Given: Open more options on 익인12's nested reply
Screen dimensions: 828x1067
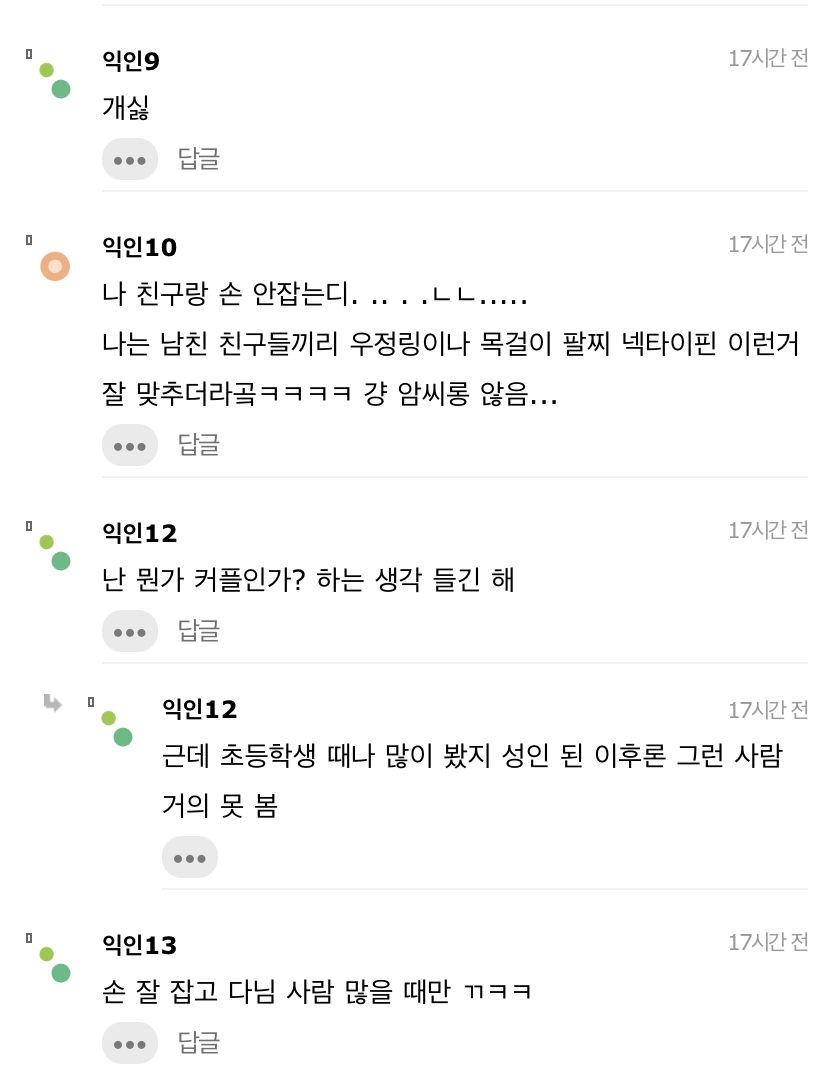Looking at the screenshot, I should point(190,857).
